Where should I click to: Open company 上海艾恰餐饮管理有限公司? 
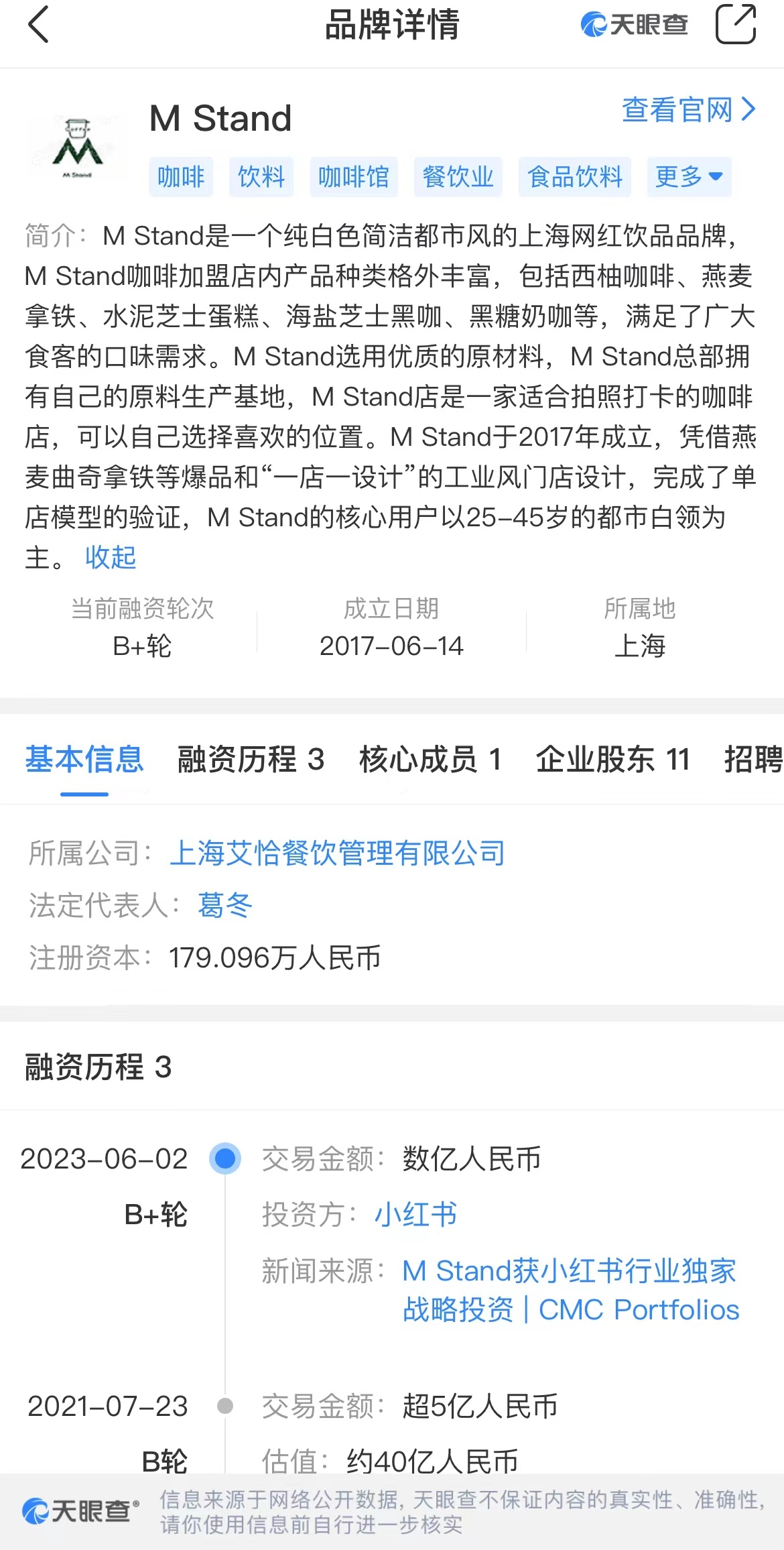click(338, 853)
